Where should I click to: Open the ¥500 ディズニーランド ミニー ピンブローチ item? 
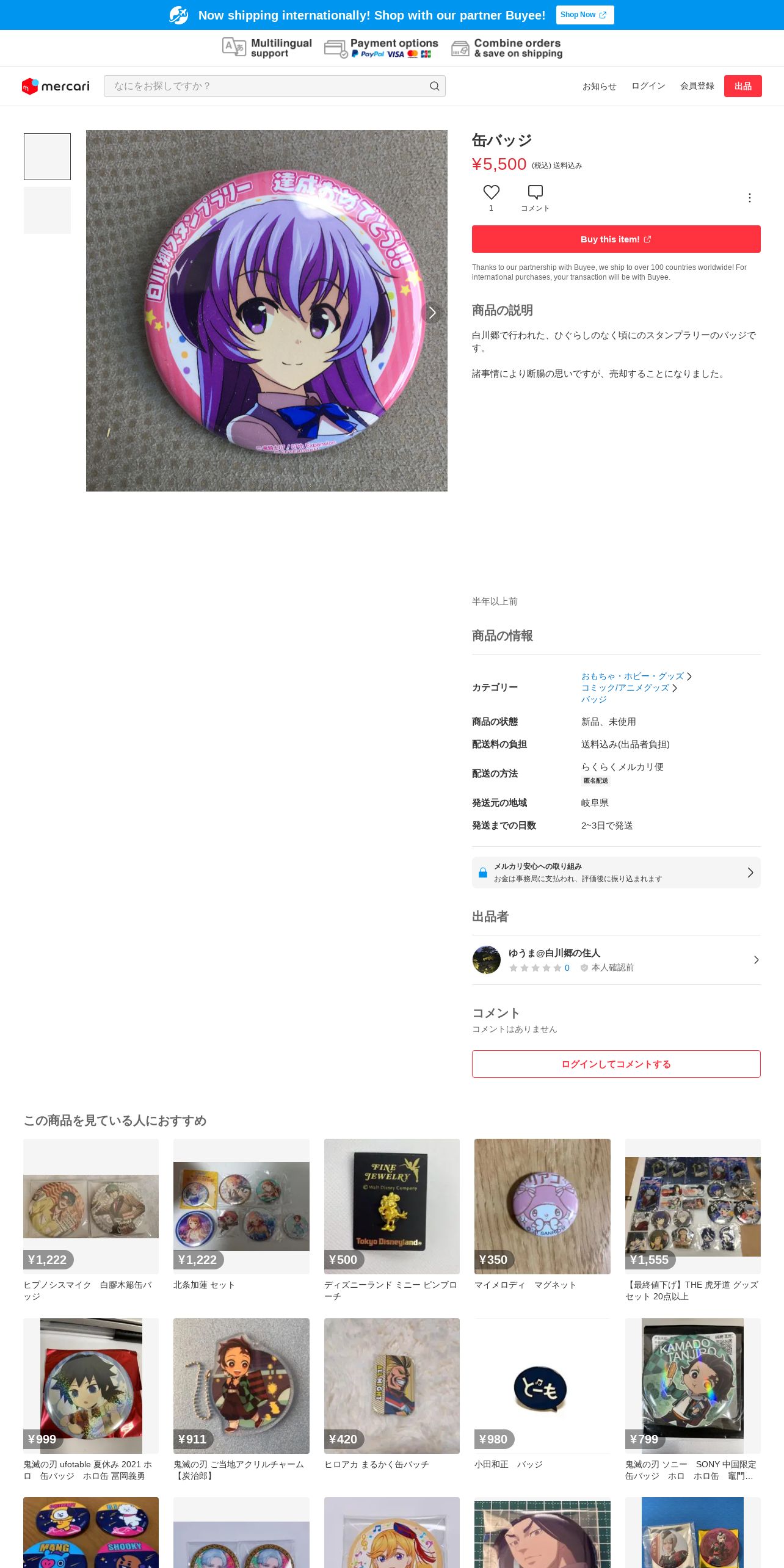tap(391, 1220)
